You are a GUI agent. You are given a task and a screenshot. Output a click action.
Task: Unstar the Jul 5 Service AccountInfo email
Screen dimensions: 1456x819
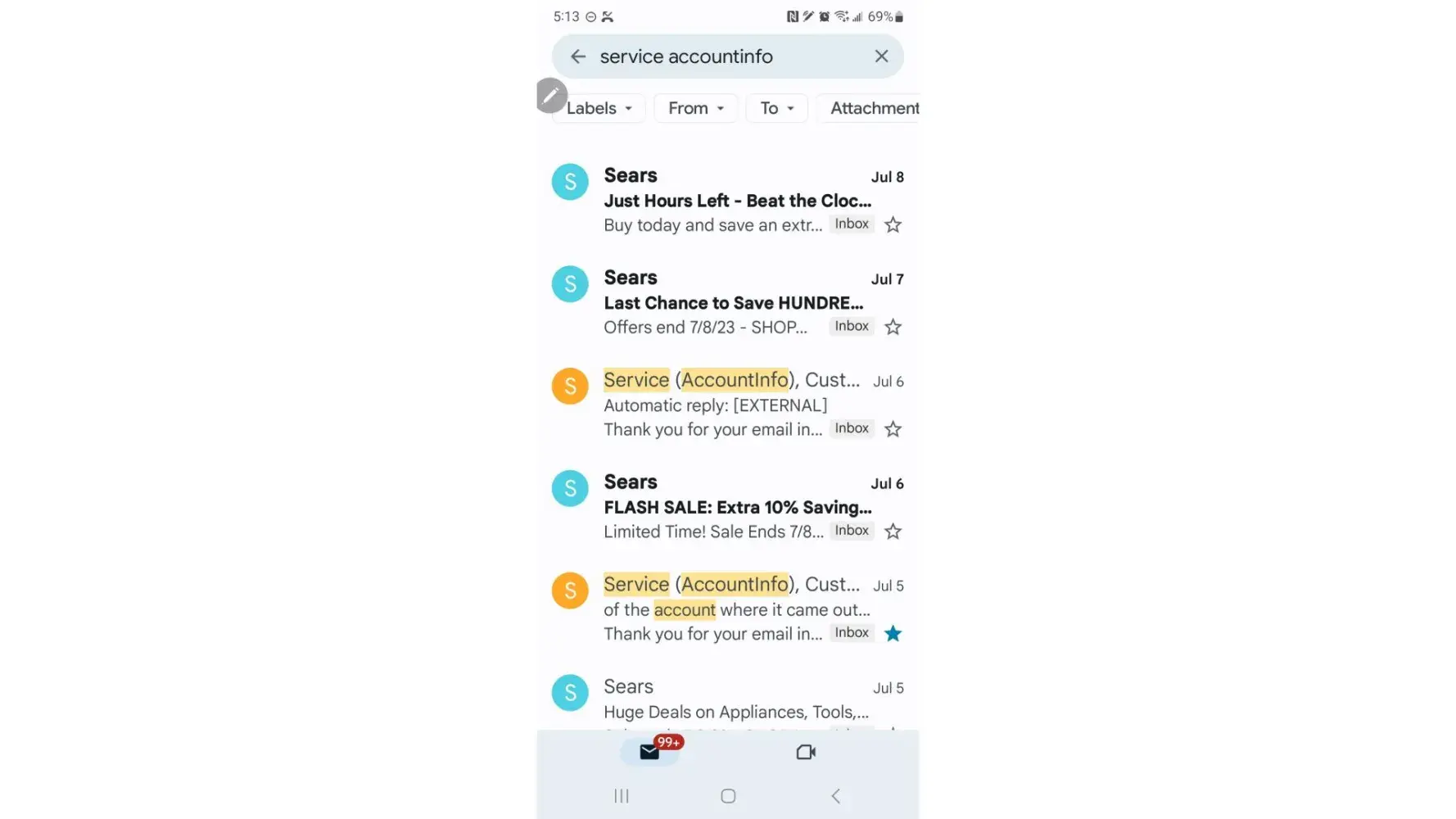coord(893,634)
